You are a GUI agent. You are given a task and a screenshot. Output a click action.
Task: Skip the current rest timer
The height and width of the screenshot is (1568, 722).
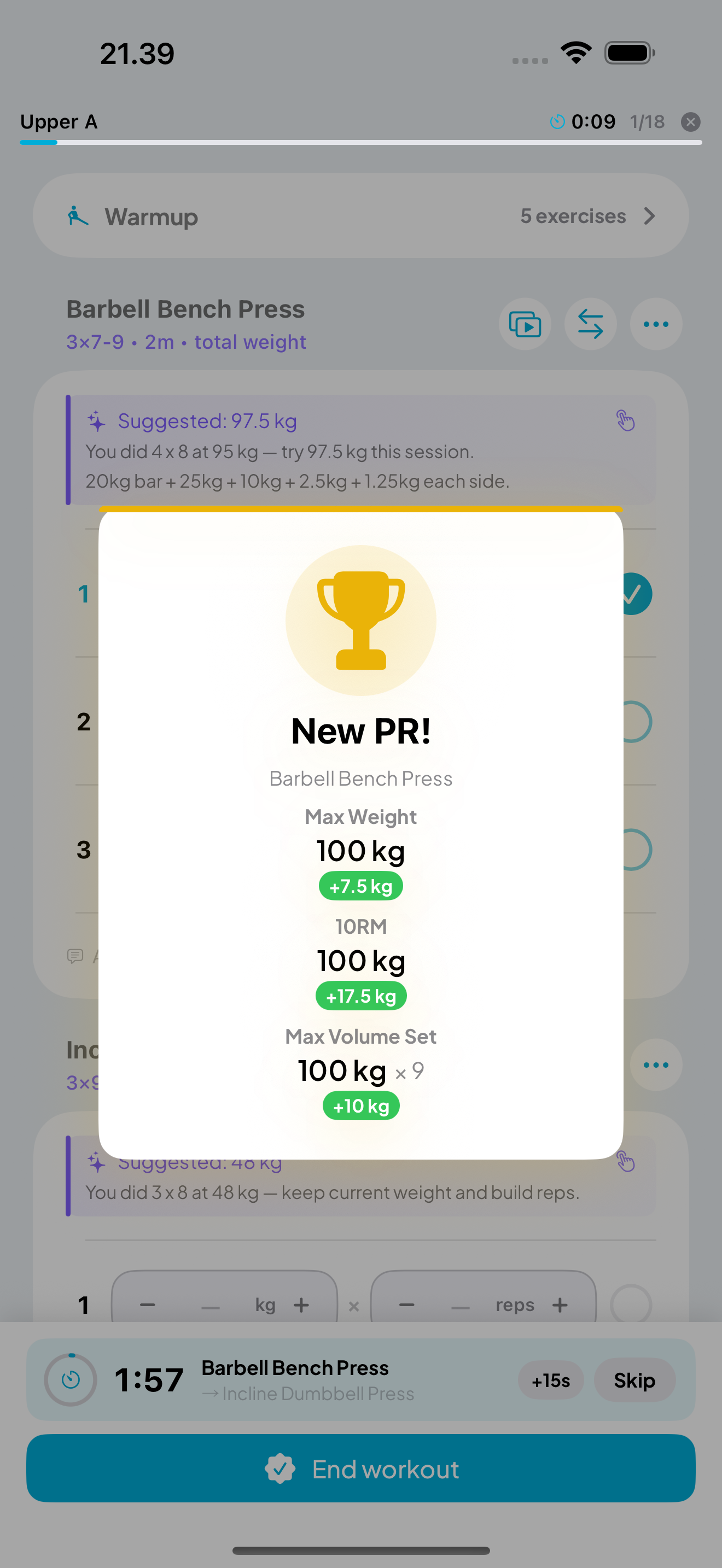click(x=634, y=1380)
